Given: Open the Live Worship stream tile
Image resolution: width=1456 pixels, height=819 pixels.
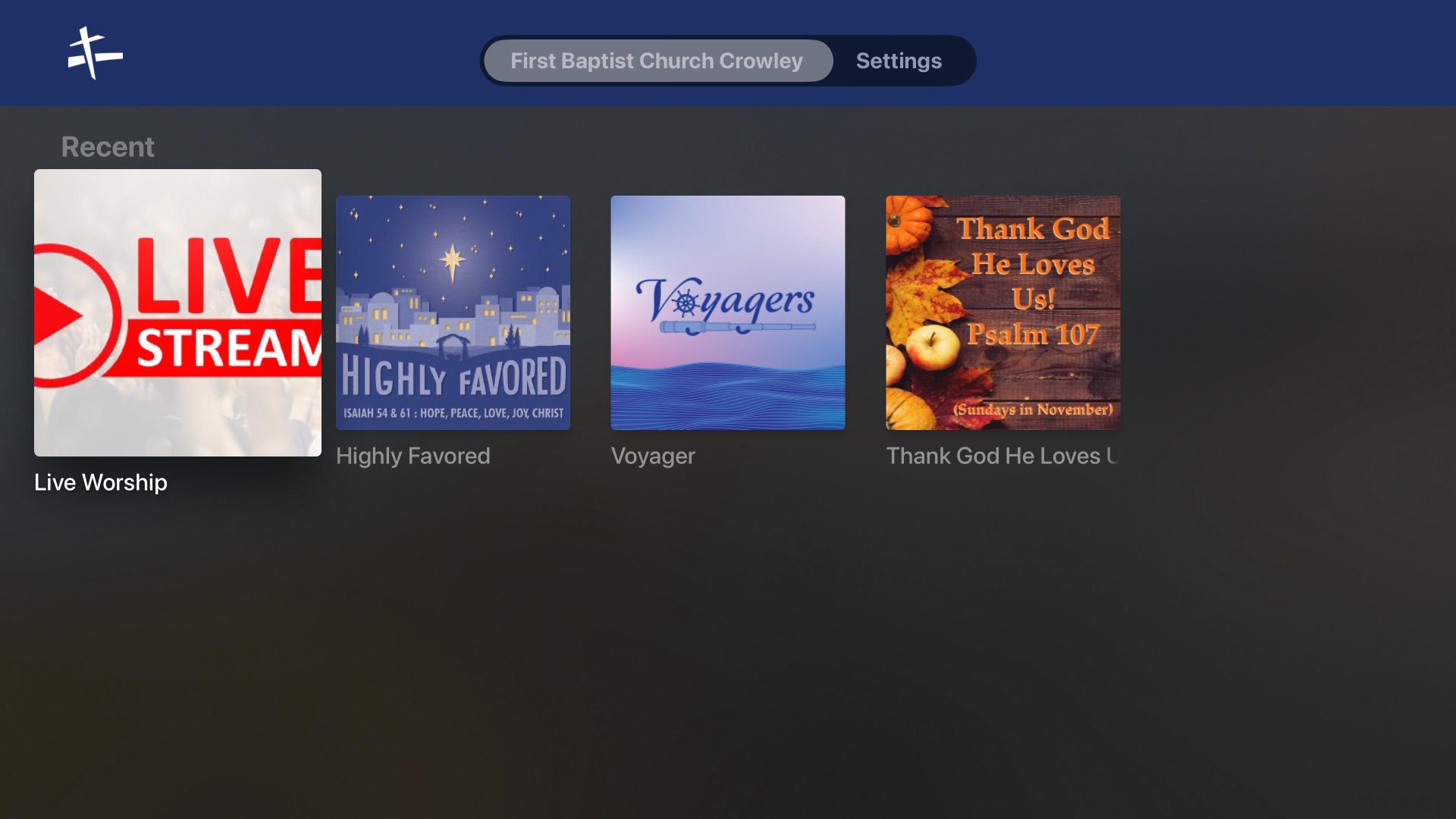Looking at the screenshot, I should pyautogui.click(x=177, y=312).
